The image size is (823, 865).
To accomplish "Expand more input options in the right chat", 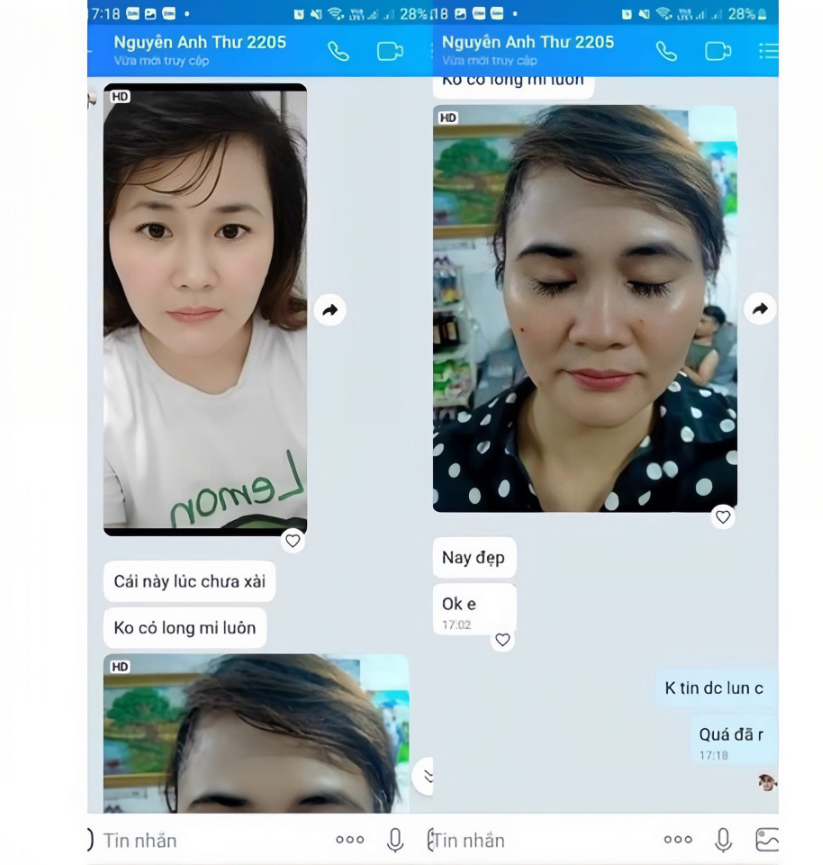I will [x=679, y=840].
